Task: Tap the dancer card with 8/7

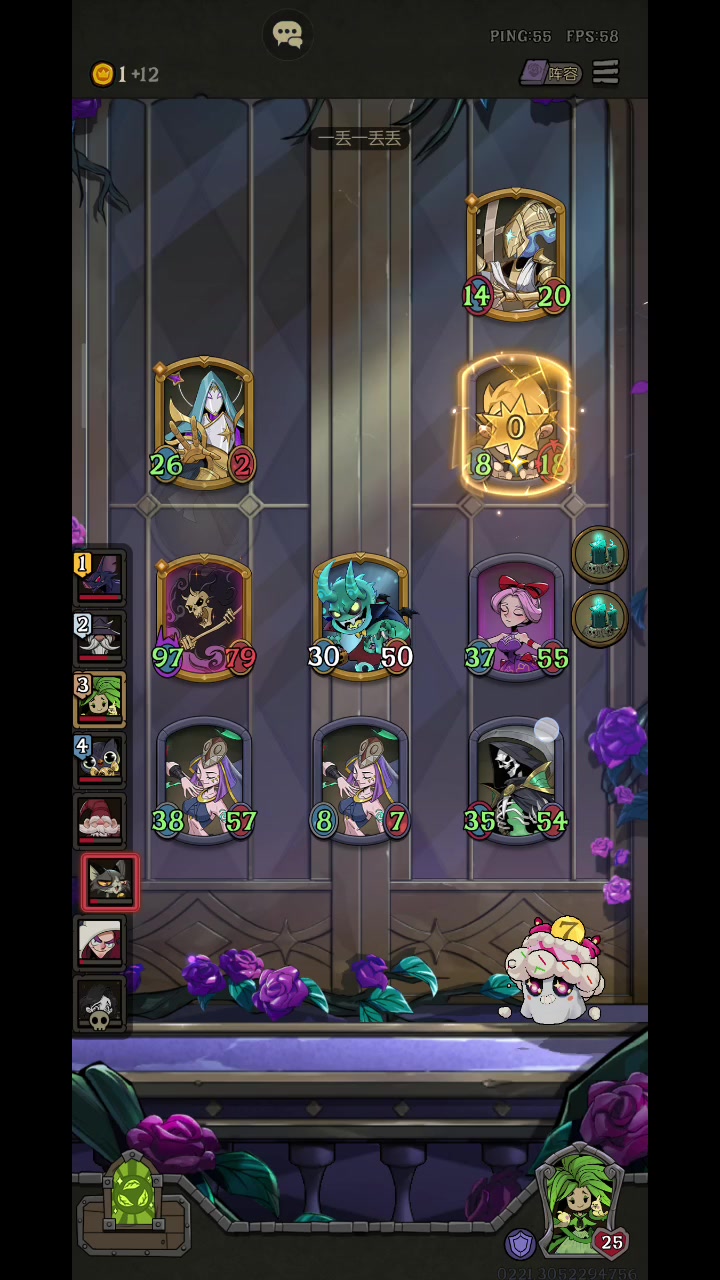Action: tap(360, 782)
